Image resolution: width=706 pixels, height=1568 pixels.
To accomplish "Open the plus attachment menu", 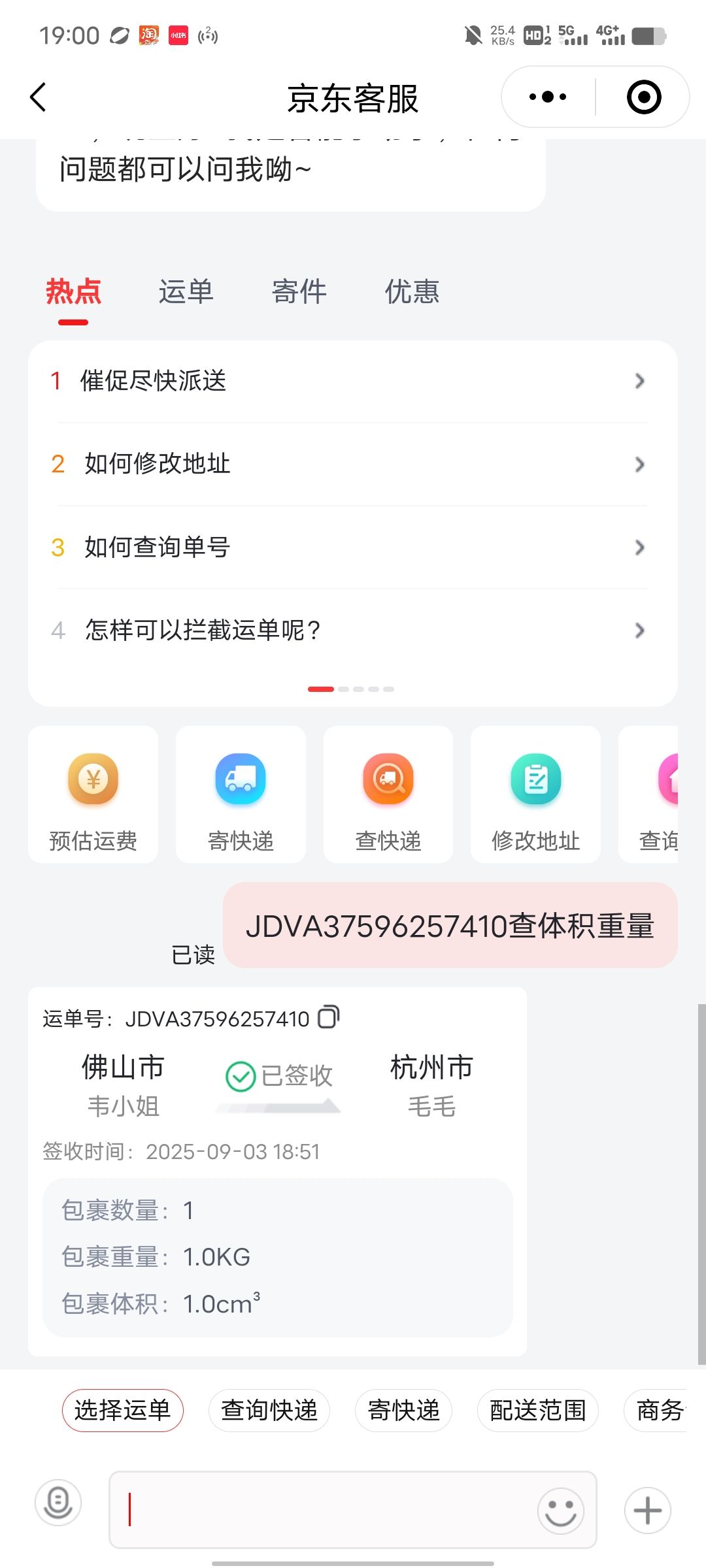I will (x=647, y=1510).
